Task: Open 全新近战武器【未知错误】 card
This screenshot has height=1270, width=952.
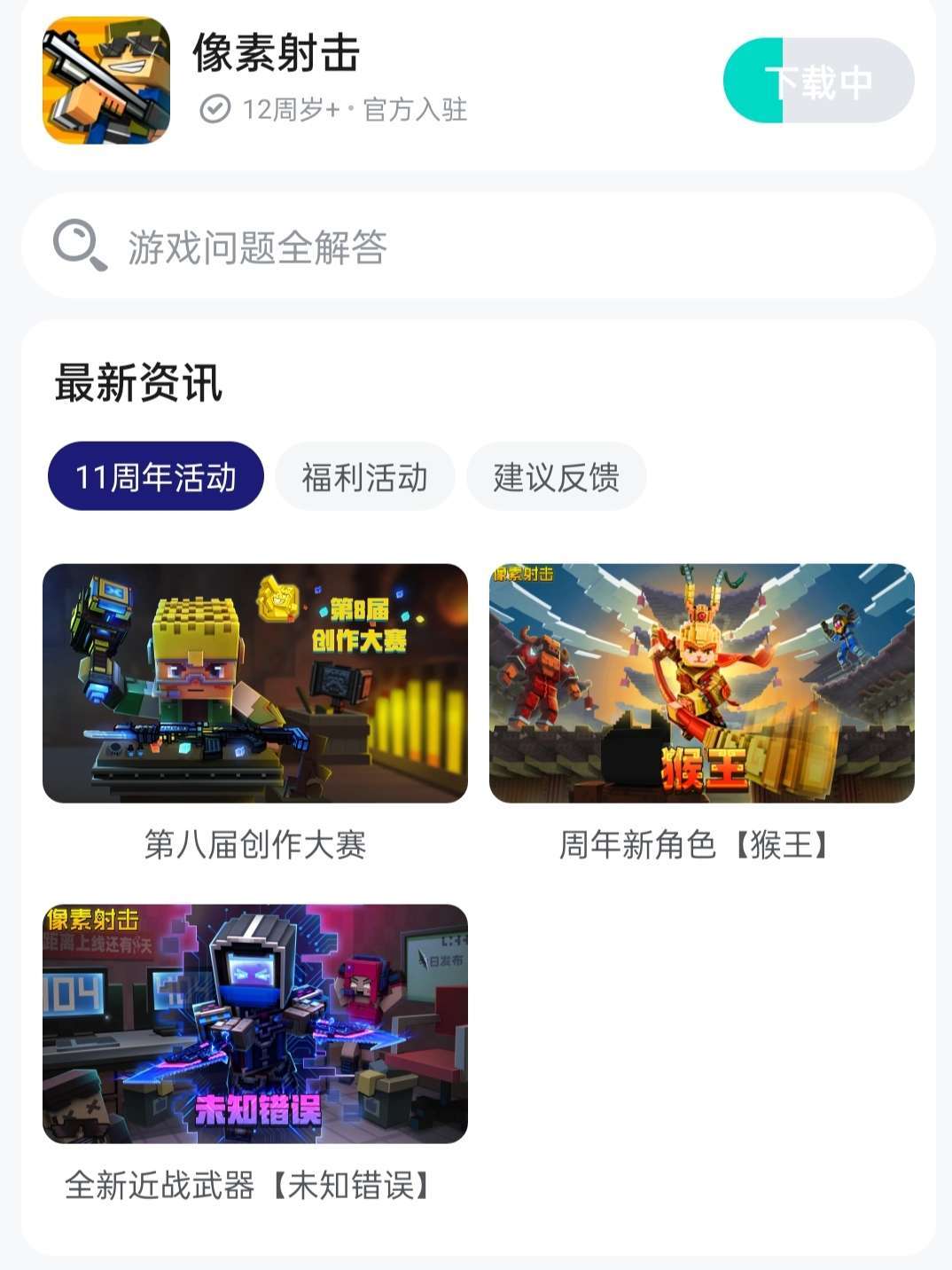Action: click(x=255, y=1024)
